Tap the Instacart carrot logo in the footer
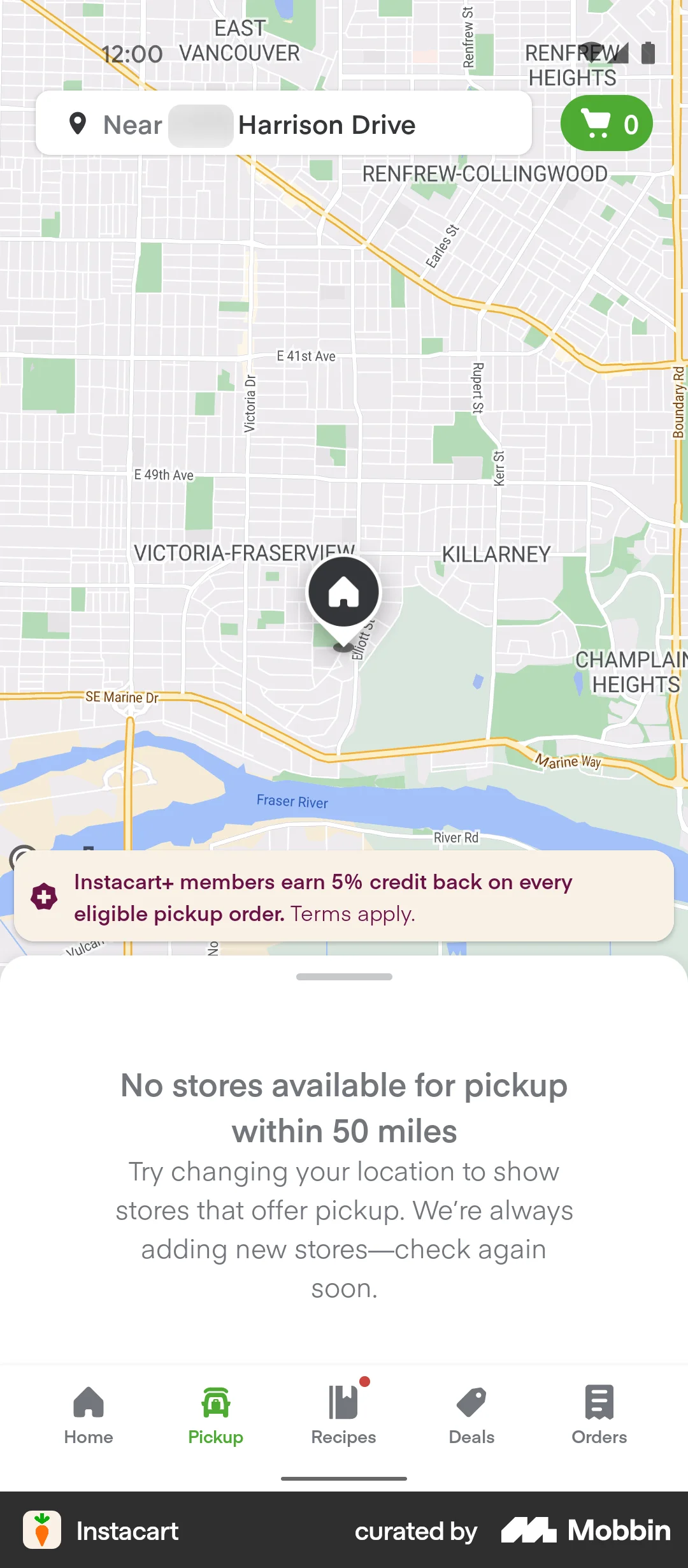Image resolution: width=688 pixels, height=1568 pixels. (43, 1531)
